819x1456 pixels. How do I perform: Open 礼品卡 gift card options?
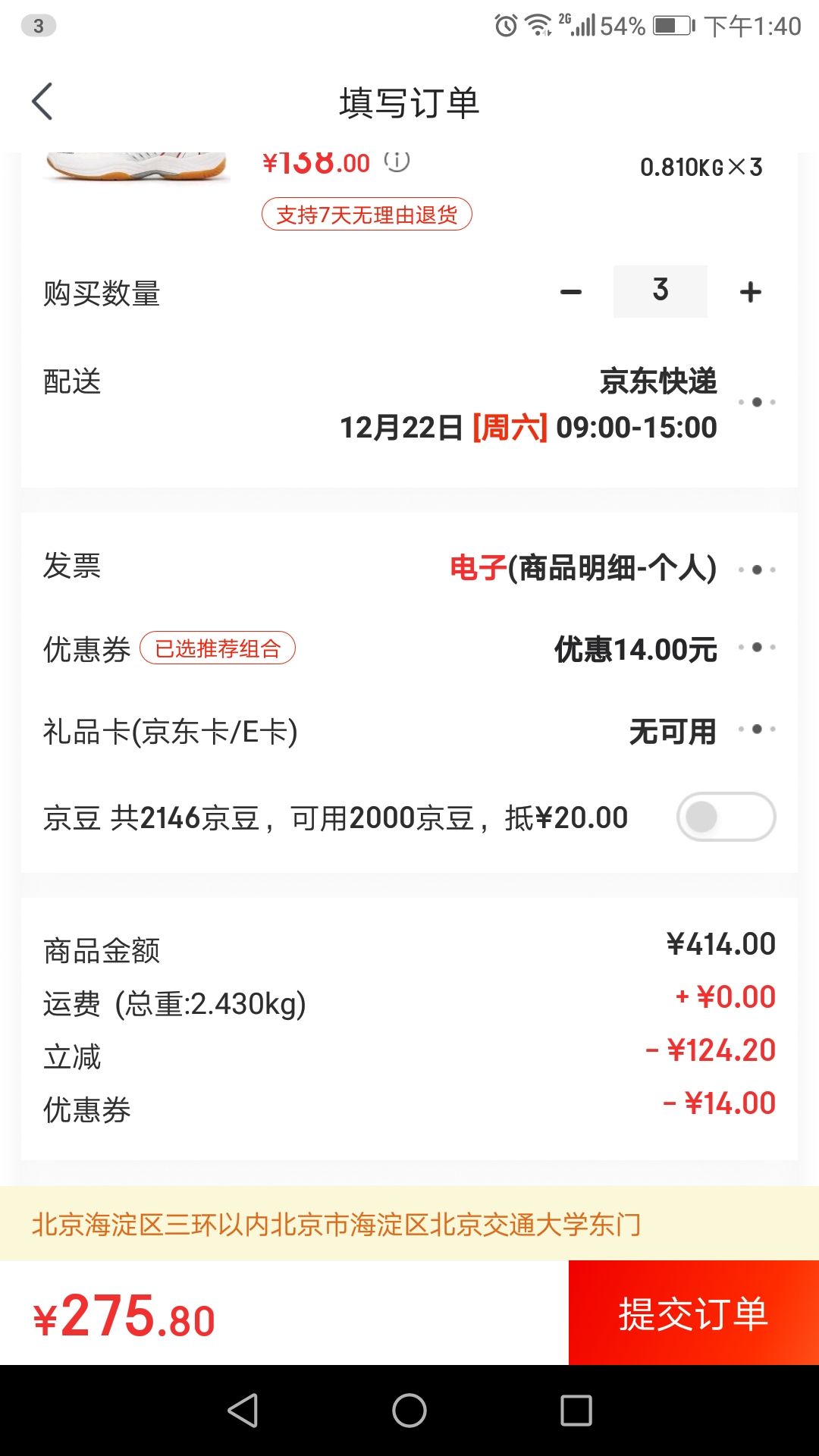tap(756, 730)
